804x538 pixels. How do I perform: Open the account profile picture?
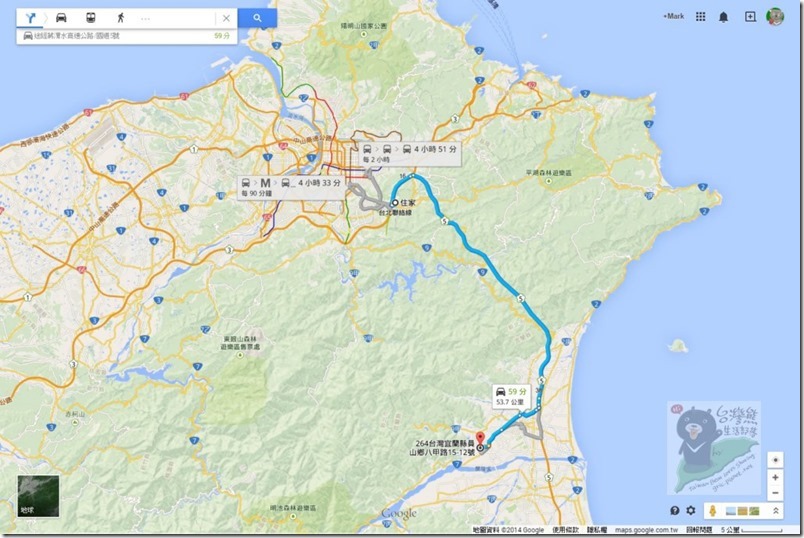(x=775, y=17)
